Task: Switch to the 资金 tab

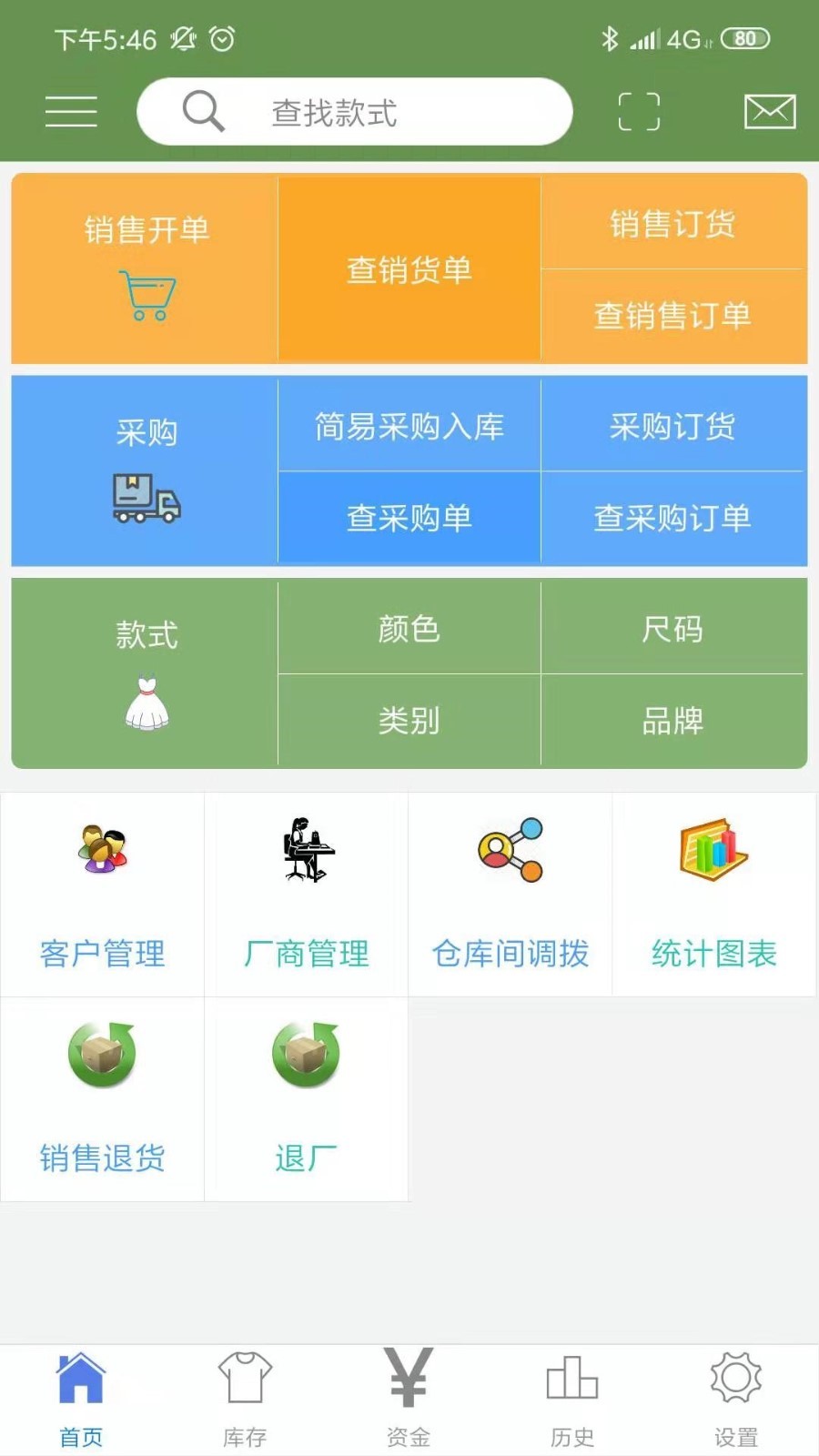Action: tap(409, 1399)
